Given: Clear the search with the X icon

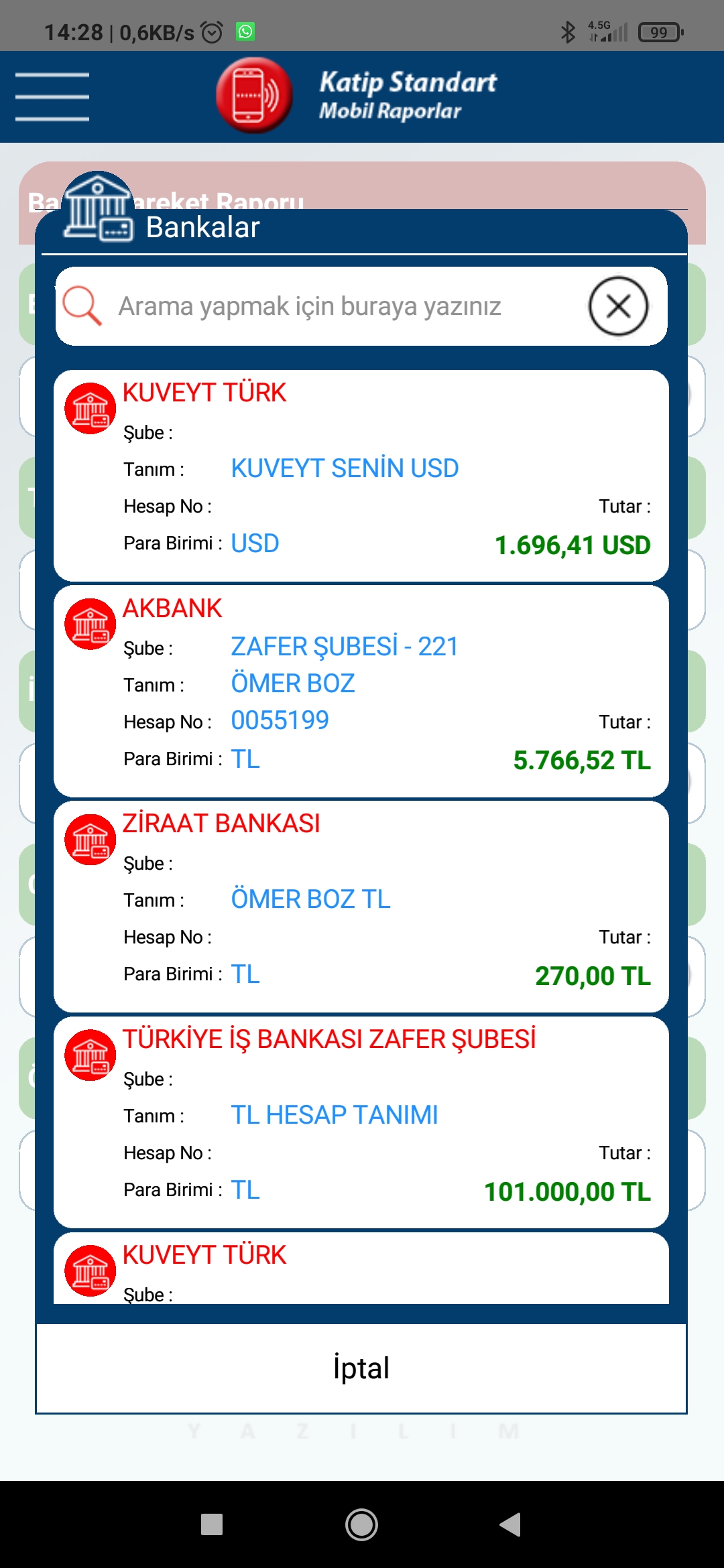Looking at the screenshot, I should tap(618, 306).
